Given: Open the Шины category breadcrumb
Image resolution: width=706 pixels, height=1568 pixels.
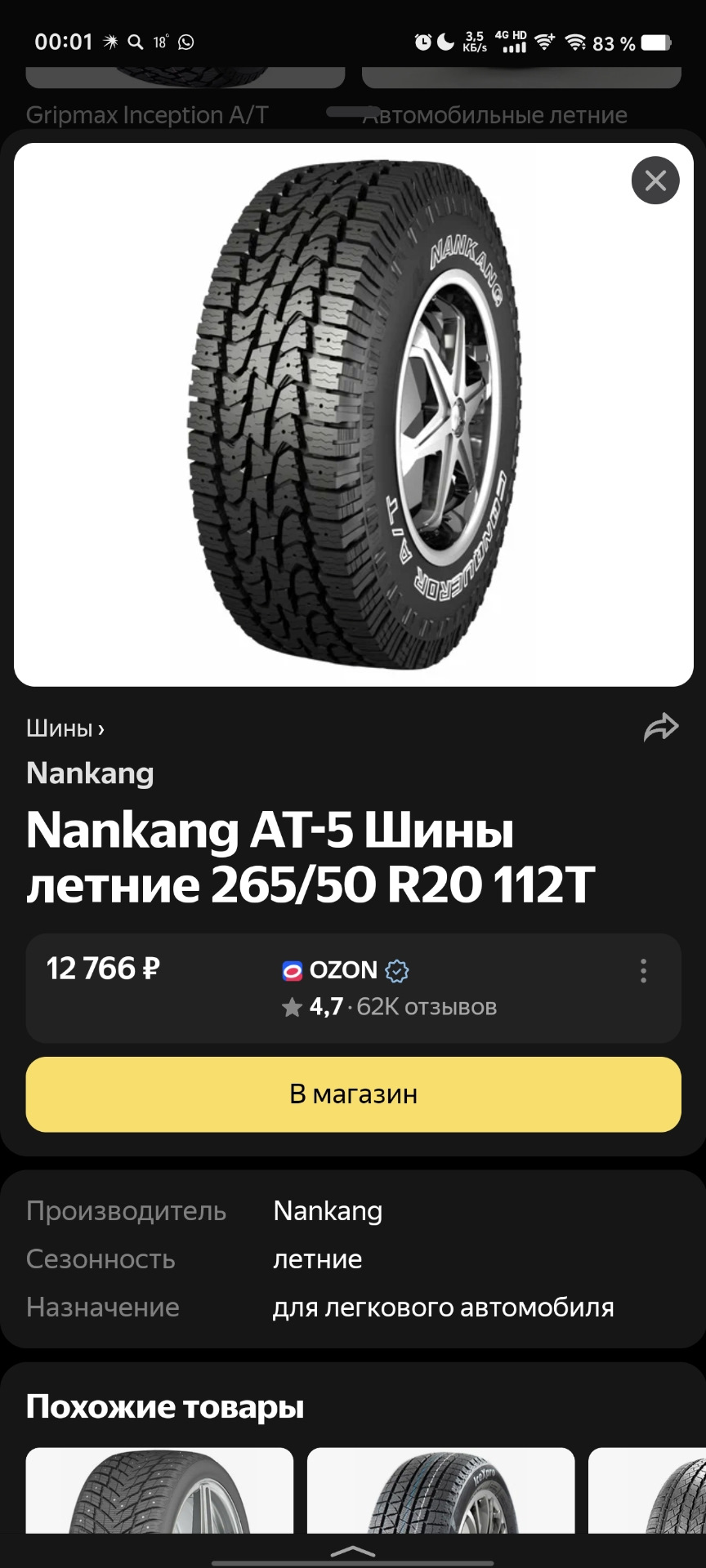Looking at the screenshot, I should 65,728.
